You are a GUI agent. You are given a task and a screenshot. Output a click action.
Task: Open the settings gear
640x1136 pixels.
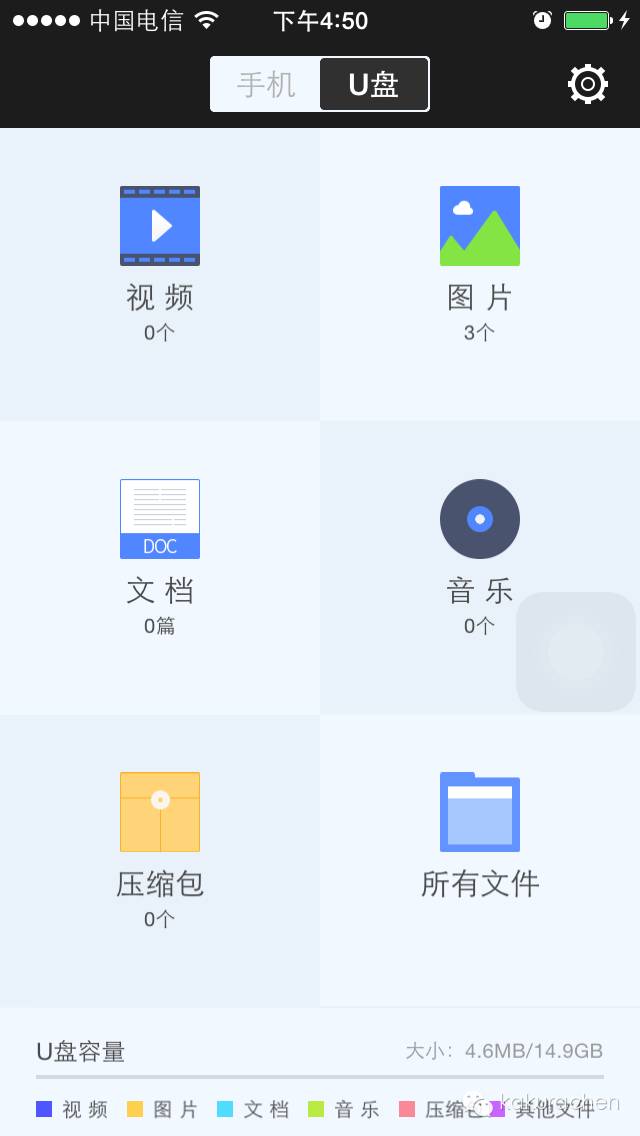(588, 84)
